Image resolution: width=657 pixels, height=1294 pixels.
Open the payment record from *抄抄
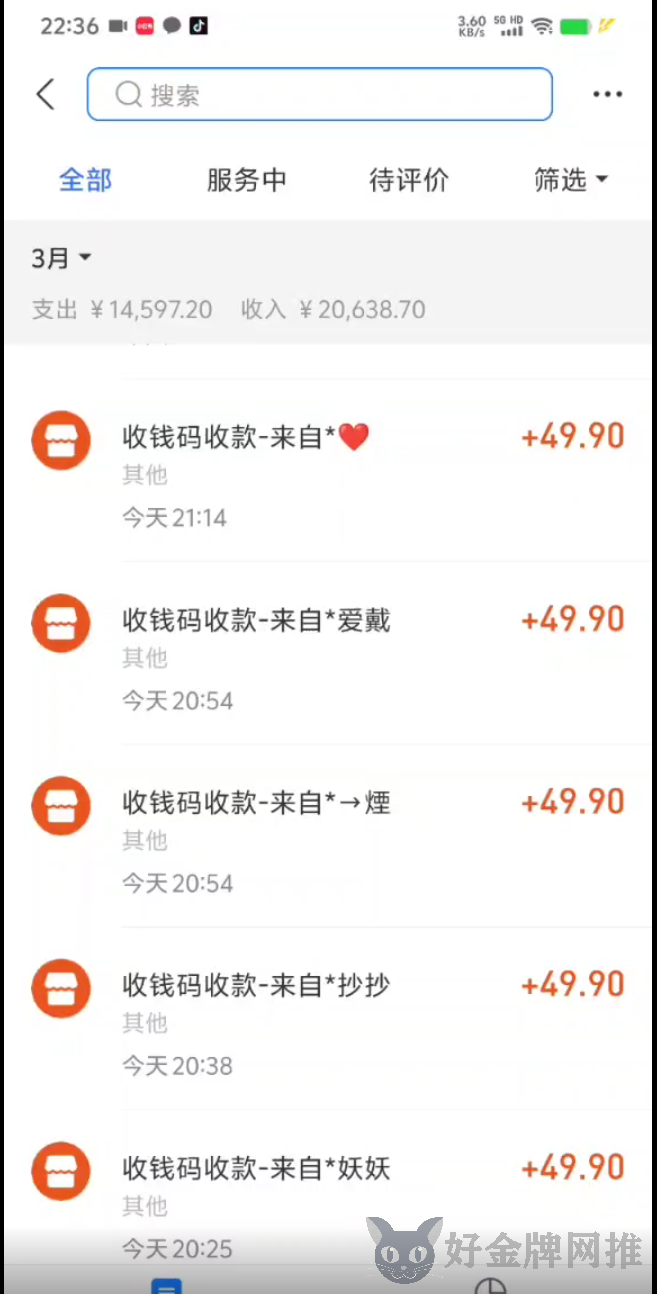[x=328, y=1020]
